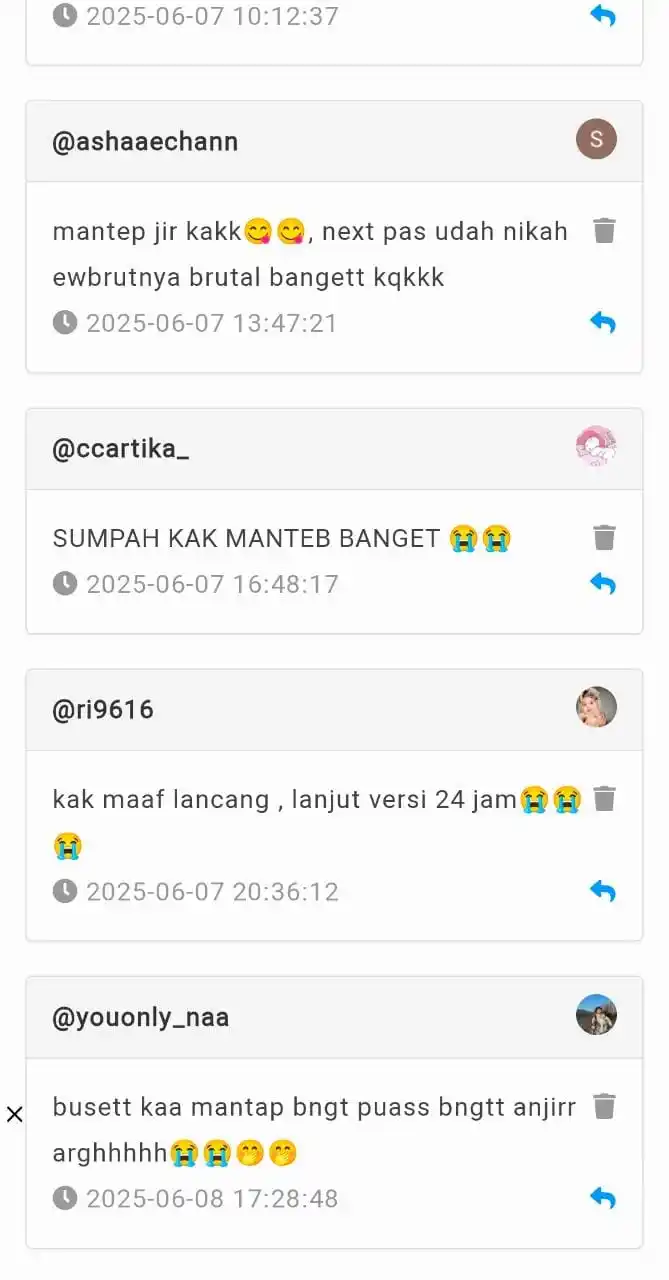The image size is (669, 1280).
Task: Reply to @ccartika_'s comment
Action: 602,583
